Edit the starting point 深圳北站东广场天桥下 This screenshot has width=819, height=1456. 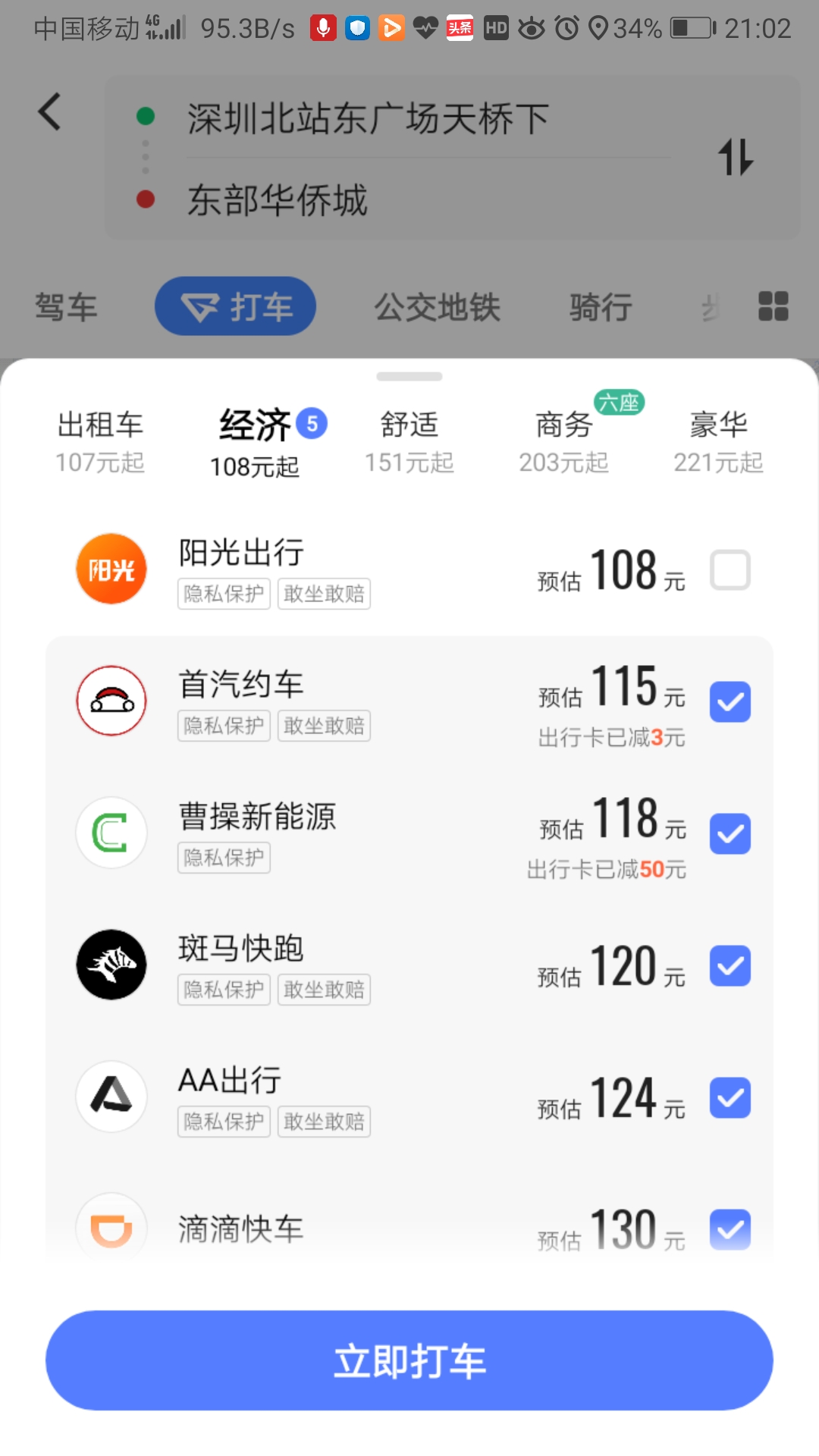(369, 119)
